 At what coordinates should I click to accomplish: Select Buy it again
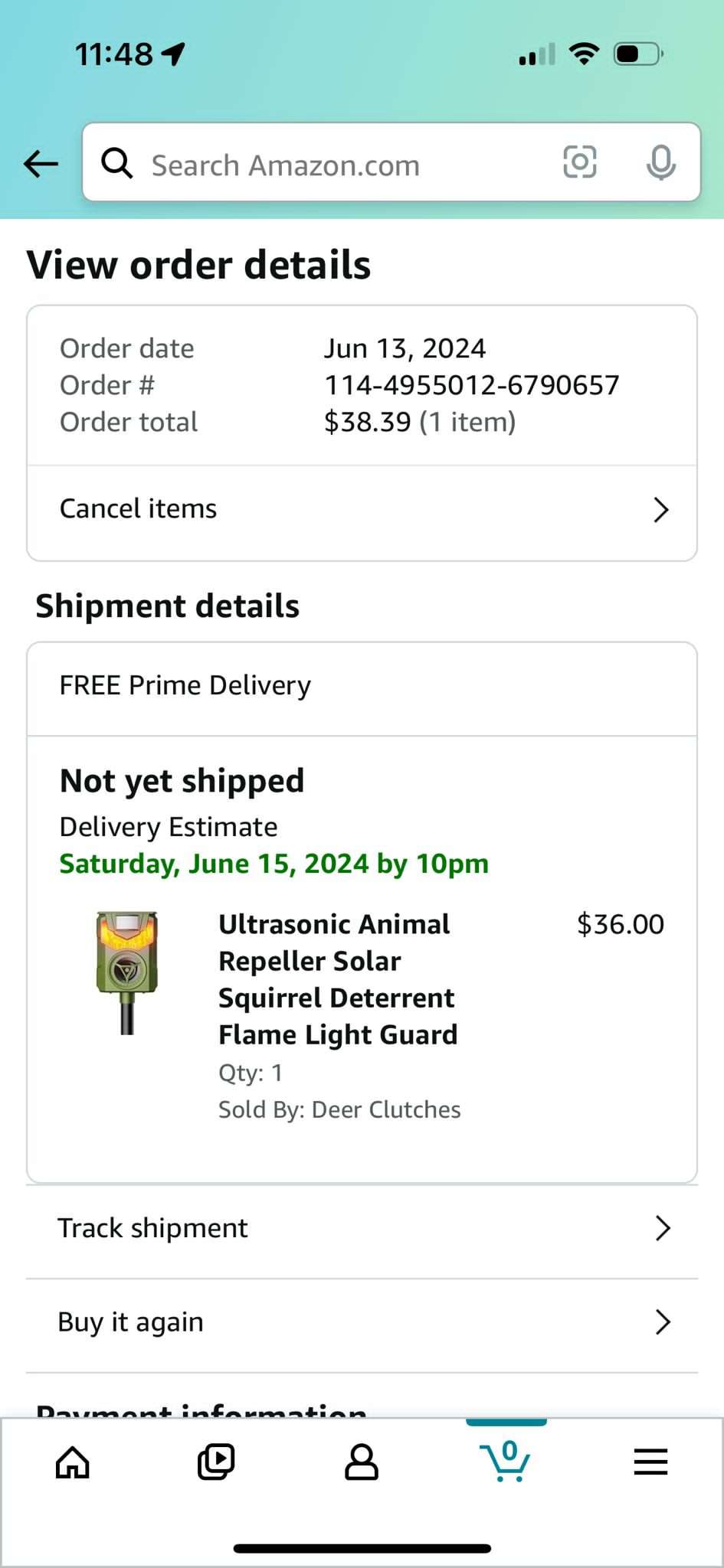tap(362, 1322)
